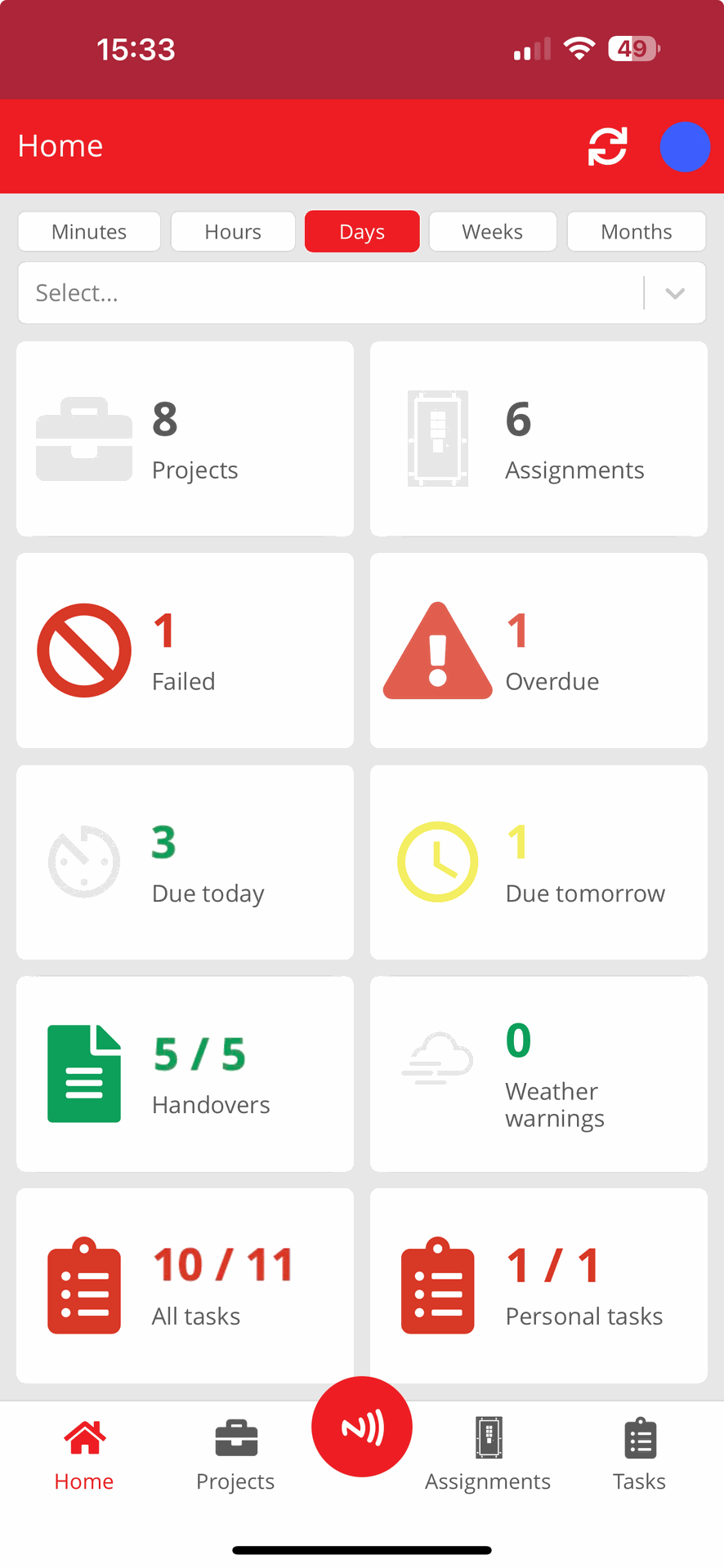
Task: Open the Failed items card via the ban icon
Action: tap(84, 650)
